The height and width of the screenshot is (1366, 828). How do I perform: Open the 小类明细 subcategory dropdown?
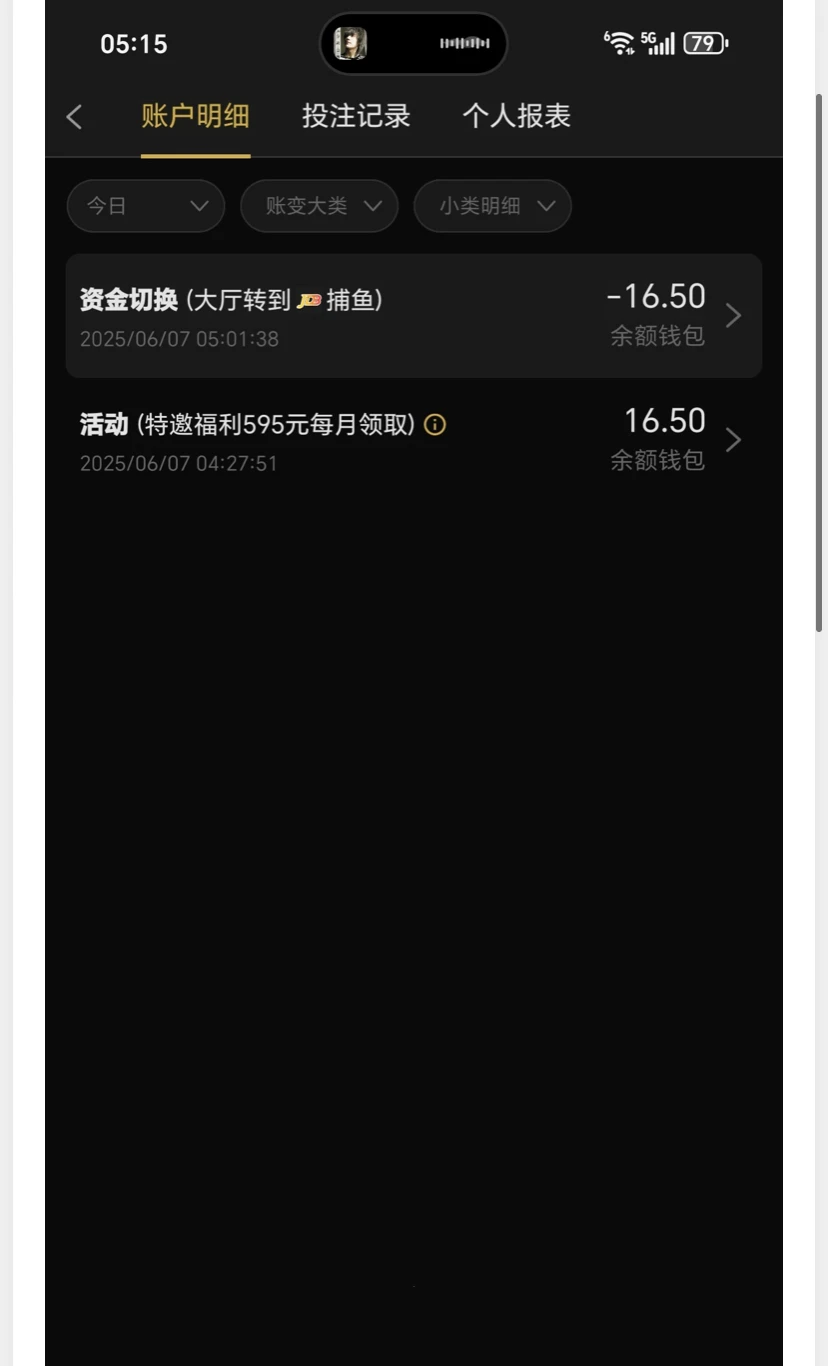(492, 206)
